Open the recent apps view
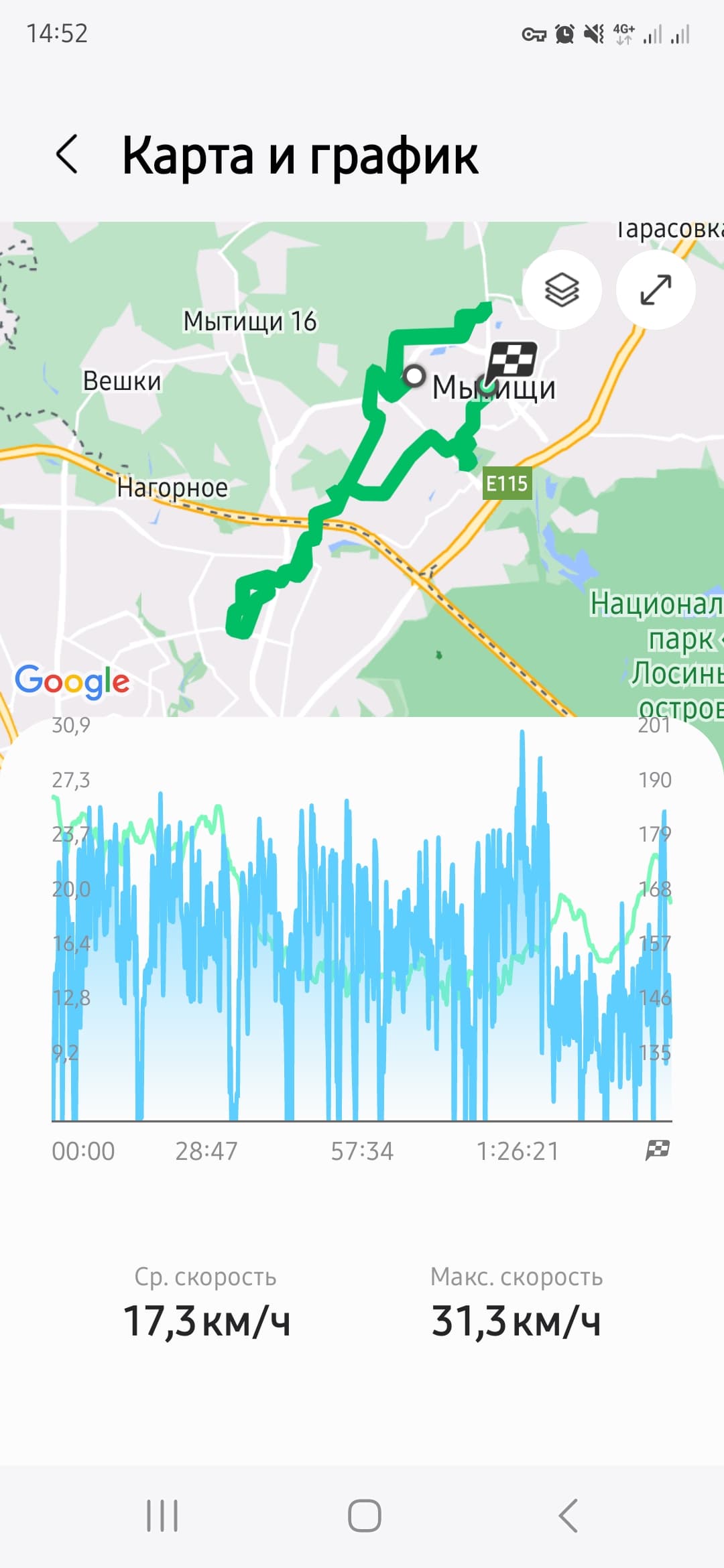The image size is (724, 1568). (x=162, y=1516)
